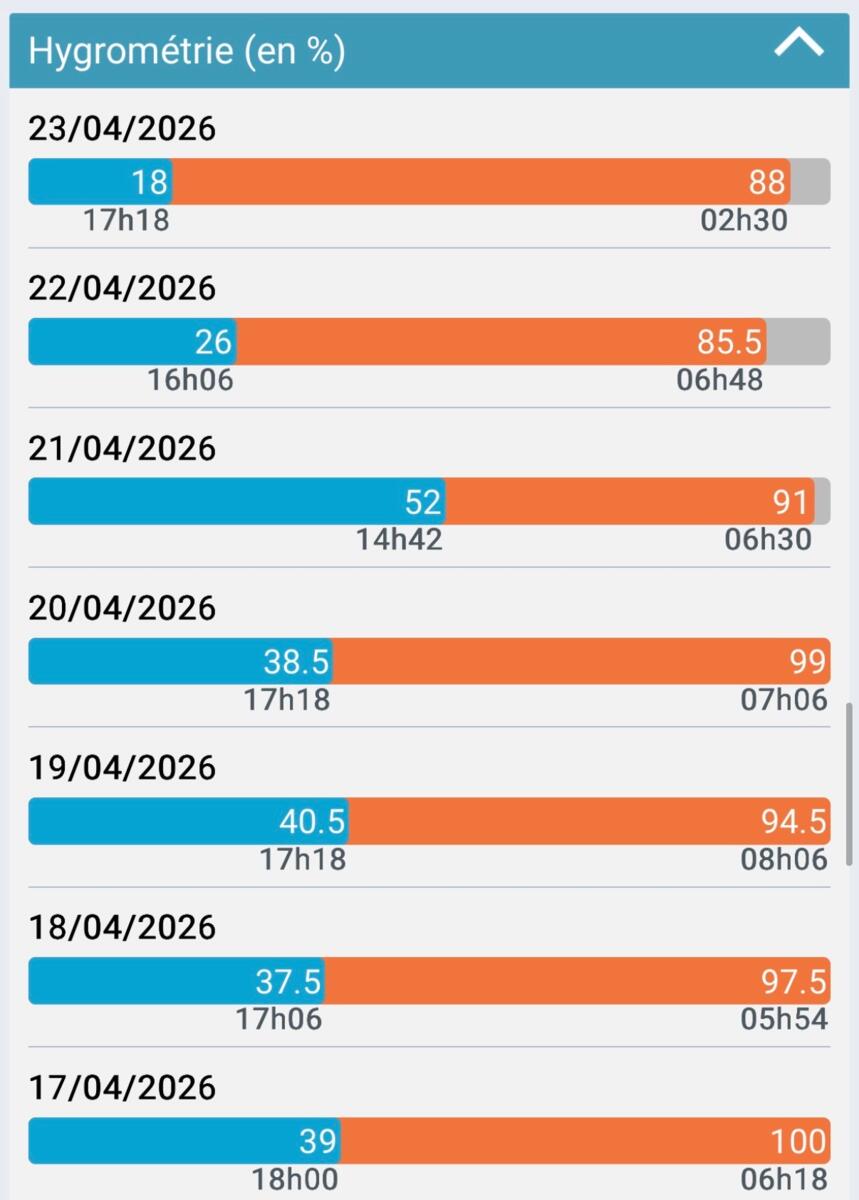Collapse the Hygrométrie (en %) section
Image resolution: width=859 pixels, height=1200 pixels.
click(x=798, y=44)
